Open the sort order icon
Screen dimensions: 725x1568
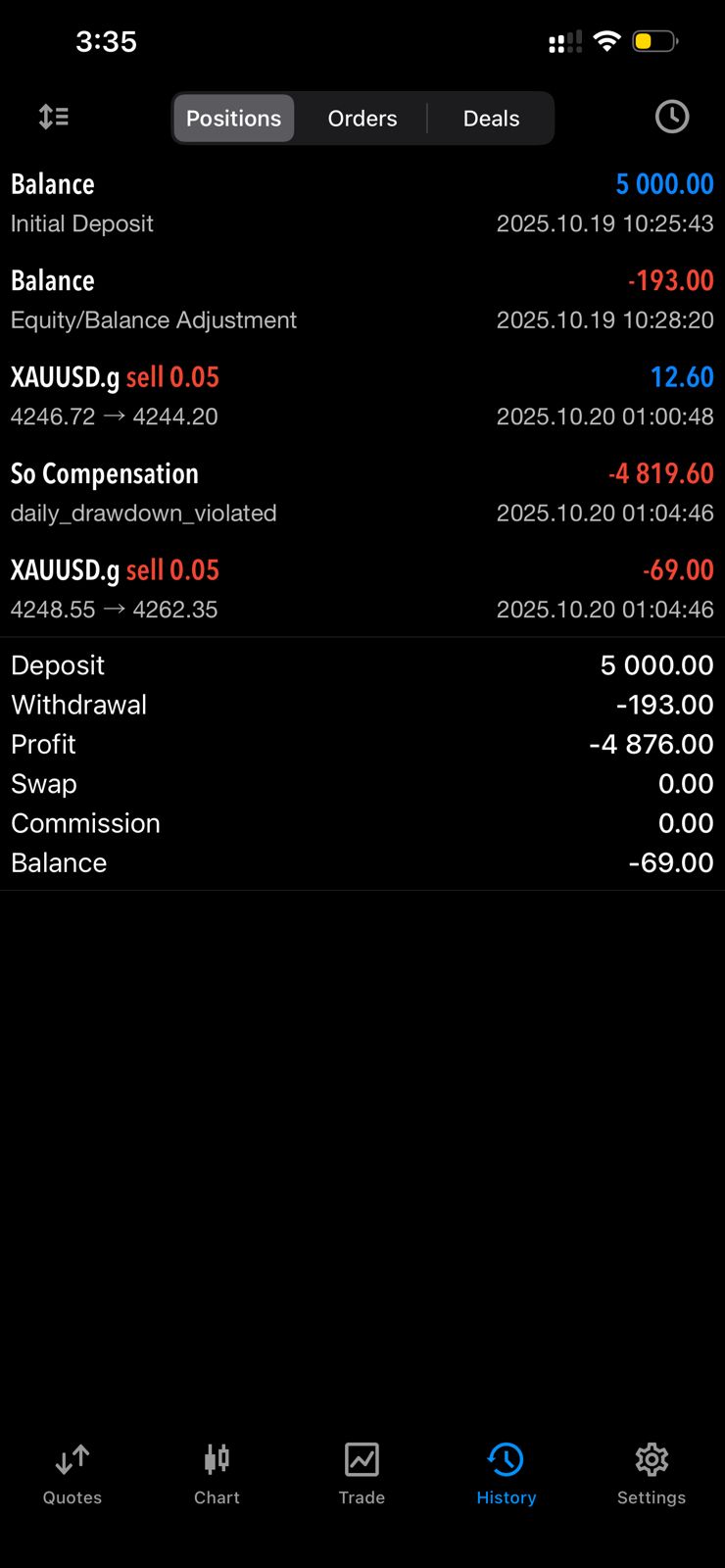pyautogui.click(x=54, y=118)
